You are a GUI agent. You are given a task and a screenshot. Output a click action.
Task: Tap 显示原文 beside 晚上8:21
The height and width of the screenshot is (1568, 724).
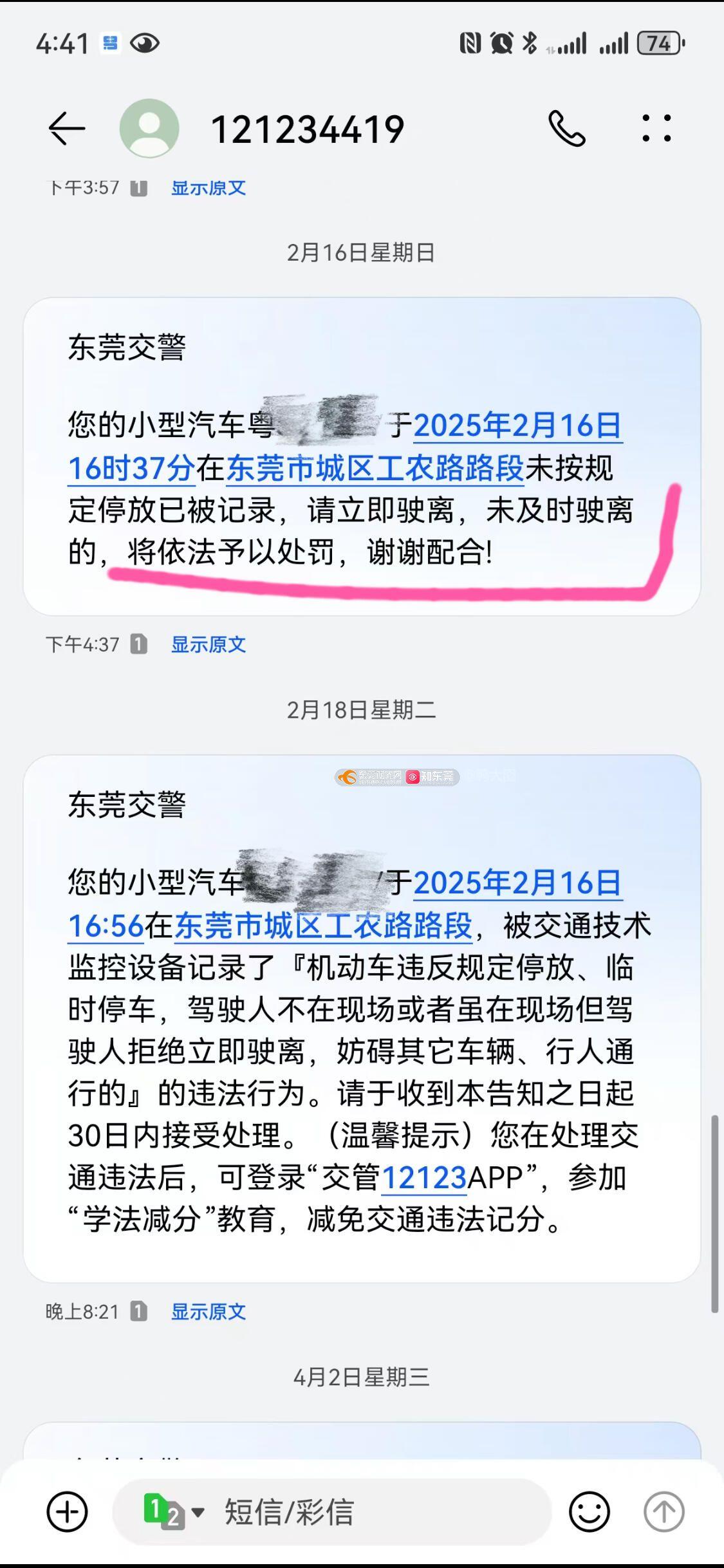[x=208, y=1311]
